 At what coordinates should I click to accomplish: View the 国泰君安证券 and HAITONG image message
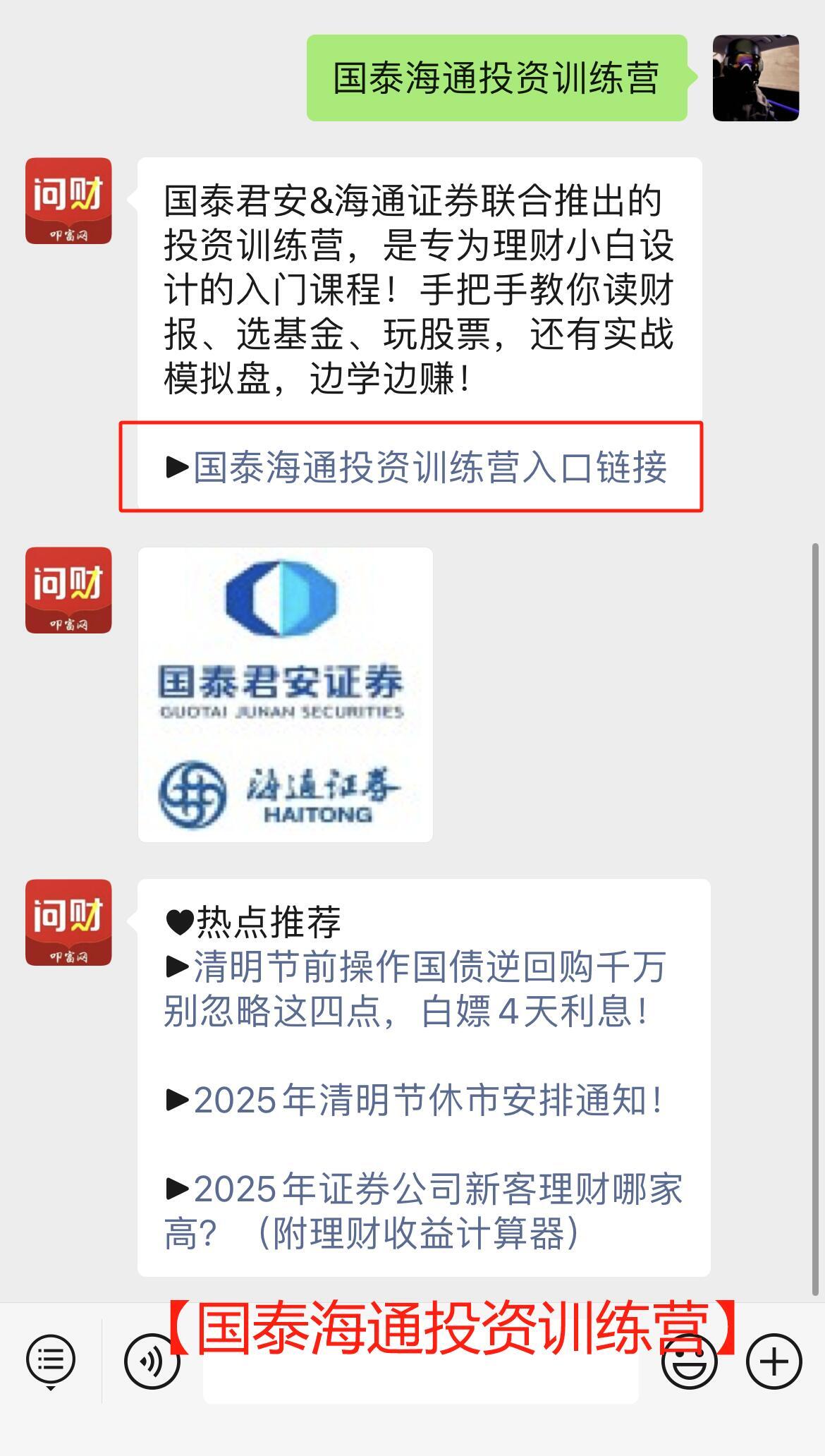tap(286, 695)
